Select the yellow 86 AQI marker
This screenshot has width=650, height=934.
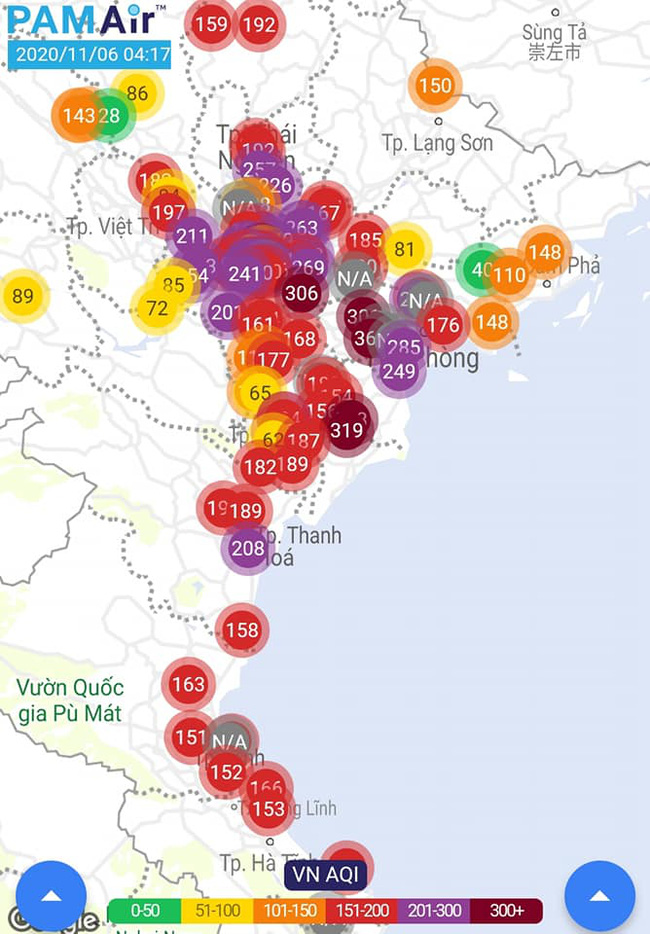tap(138, 94)
